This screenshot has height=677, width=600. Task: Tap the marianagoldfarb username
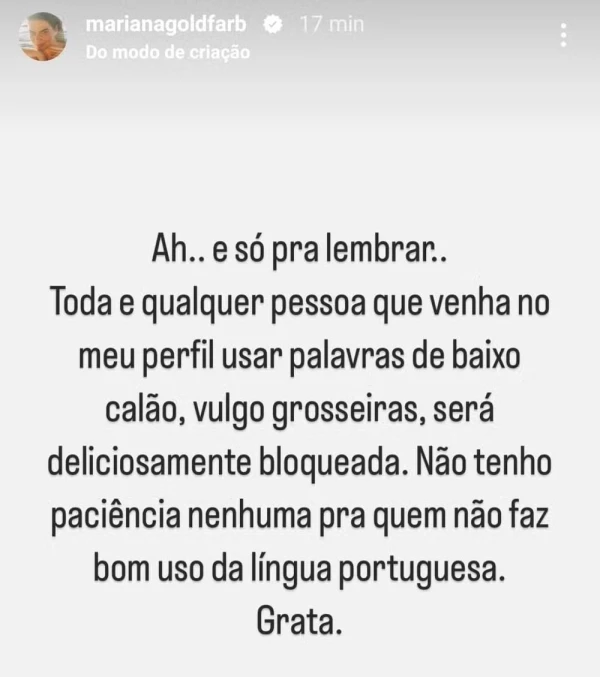pos(166,25)
